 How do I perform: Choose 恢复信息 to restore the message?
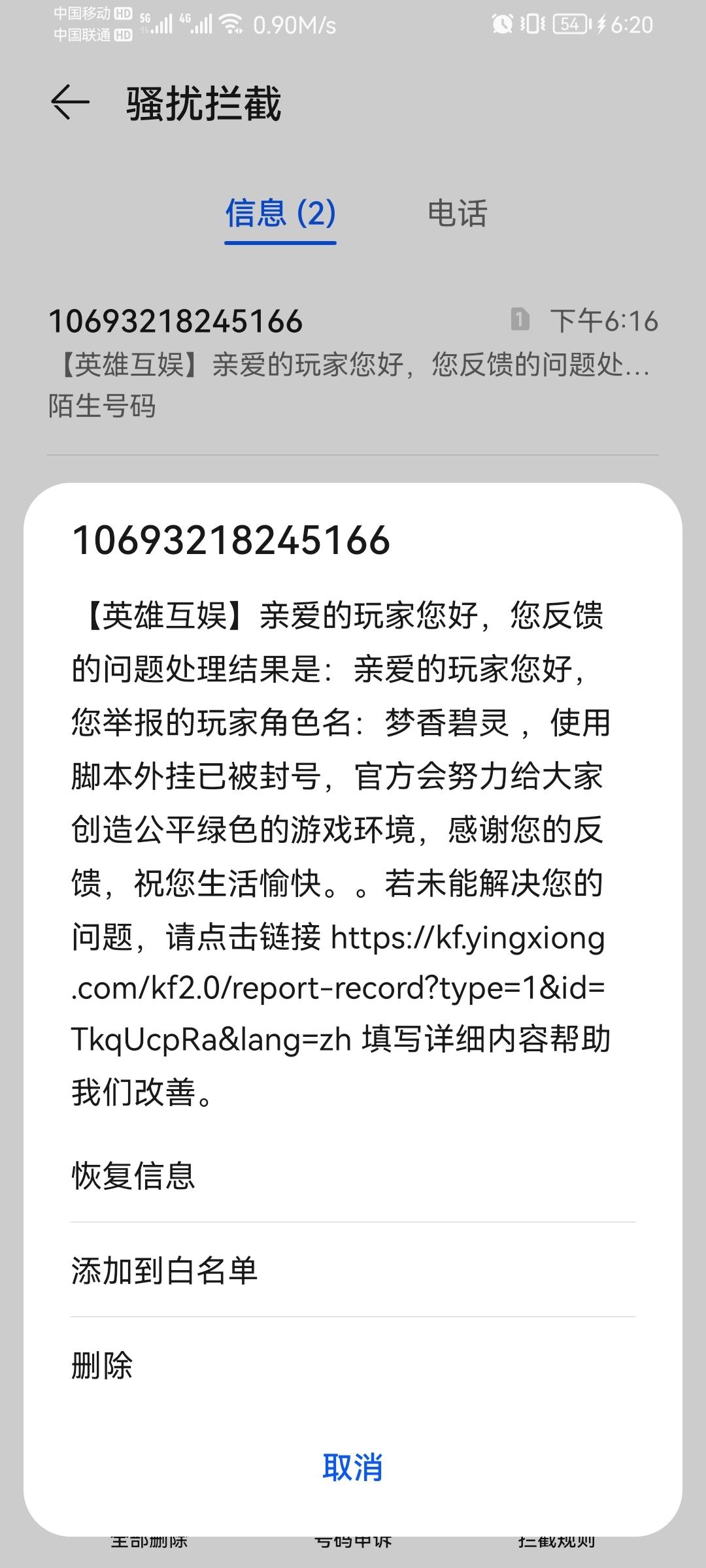(x=353, y=1175)
